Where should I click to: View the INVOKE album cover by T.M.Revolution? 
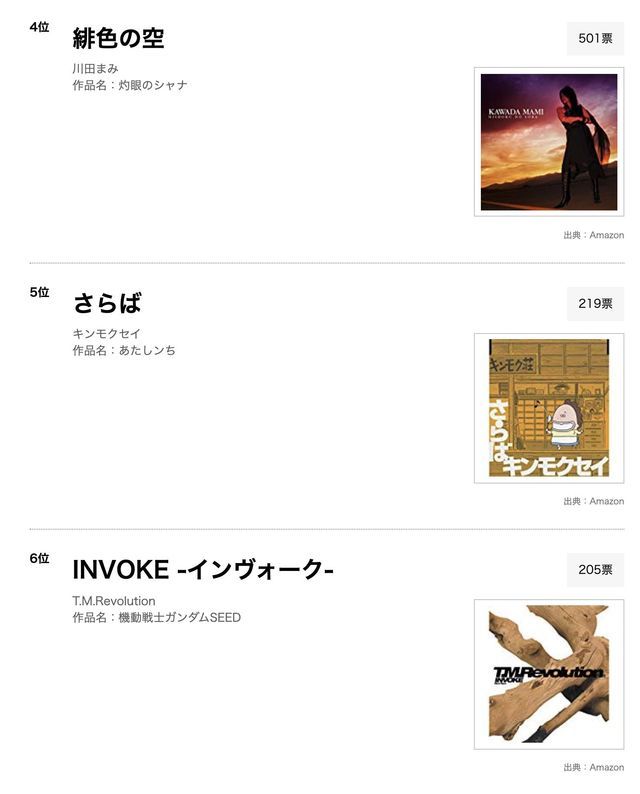pos(548,674)
